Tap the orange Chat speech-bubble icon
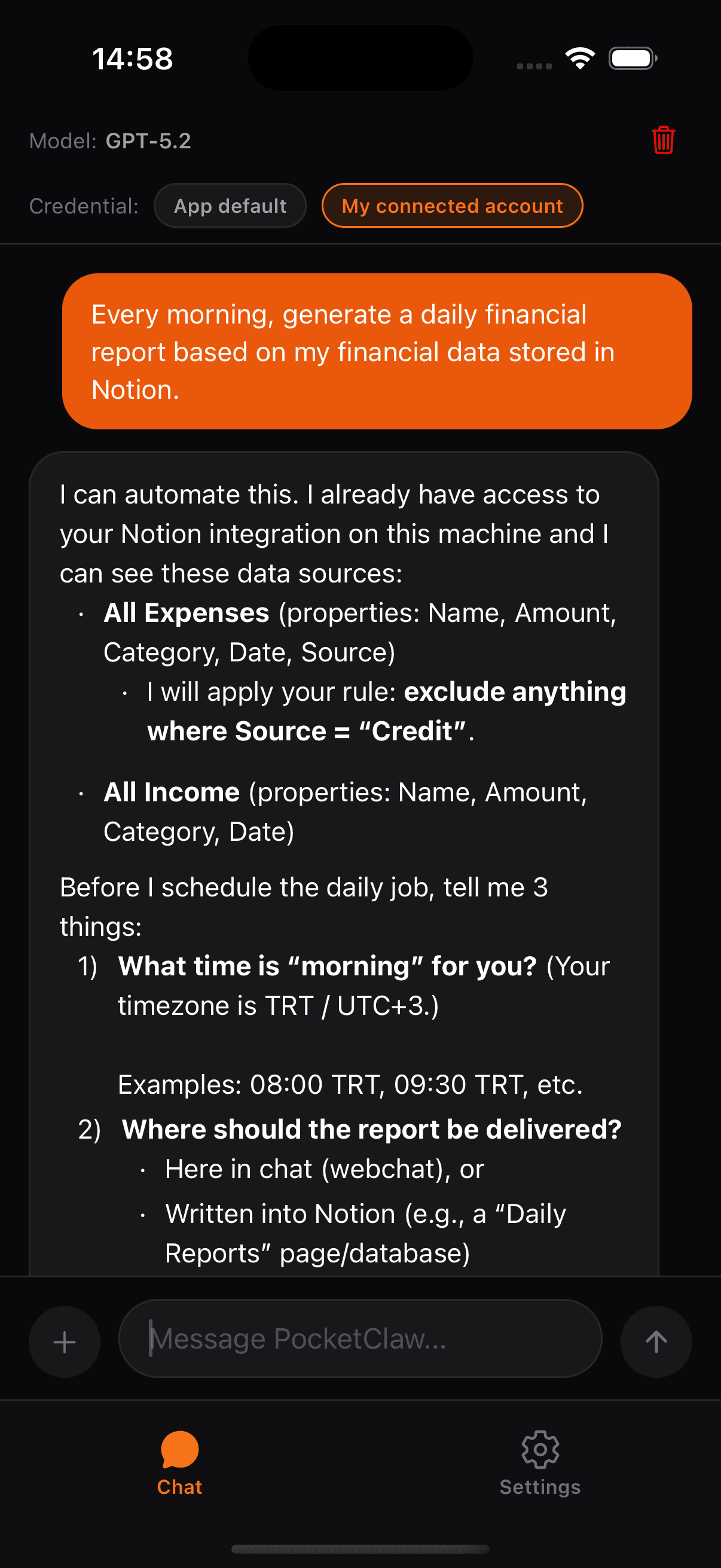This screenshot has height=1568, width=721. click(179, 1451)
